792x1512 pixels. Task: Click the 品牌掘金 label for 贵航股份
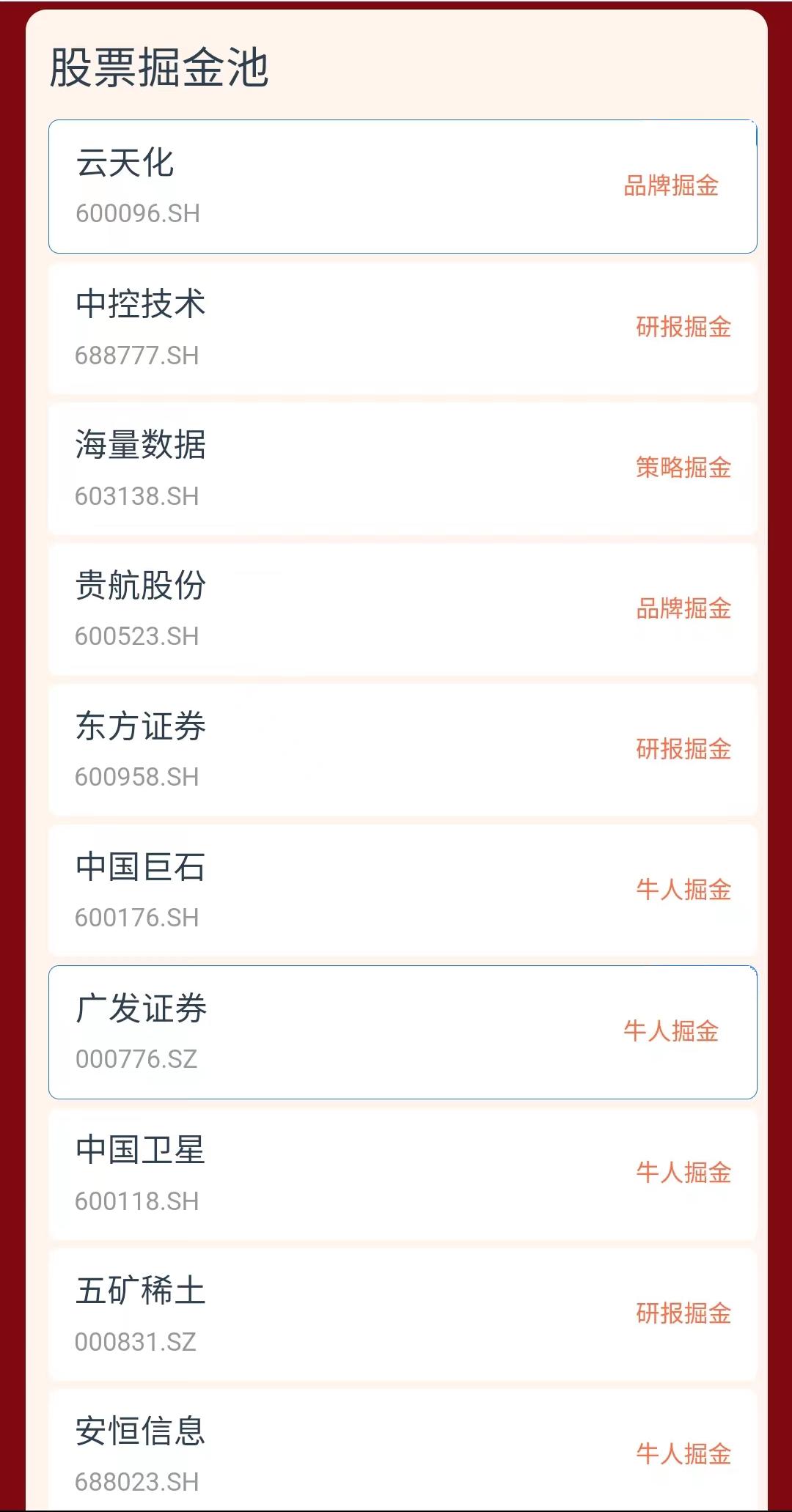pos(683,607)
